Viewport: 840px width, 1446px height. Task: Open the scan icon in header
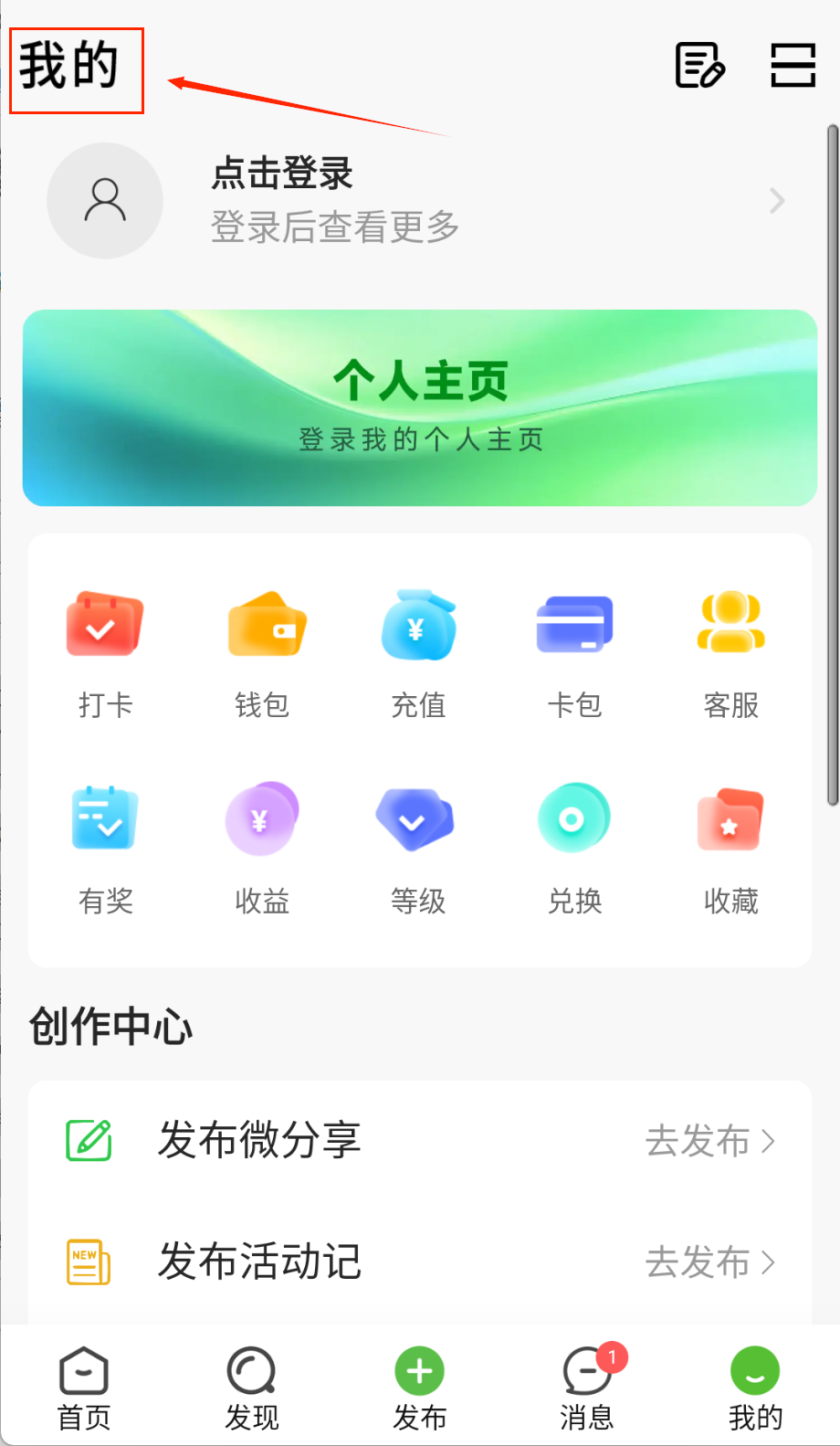[793, 65]
